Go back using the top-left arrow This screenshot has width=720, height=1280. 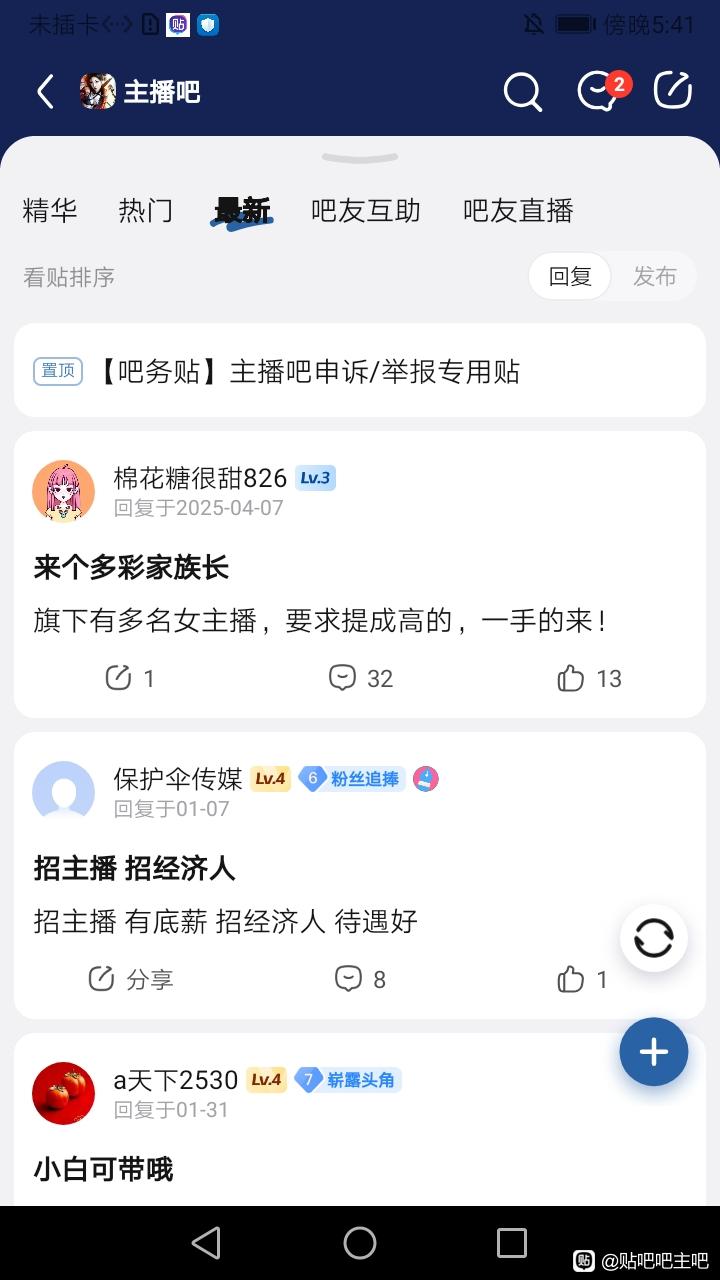point(45,92)
